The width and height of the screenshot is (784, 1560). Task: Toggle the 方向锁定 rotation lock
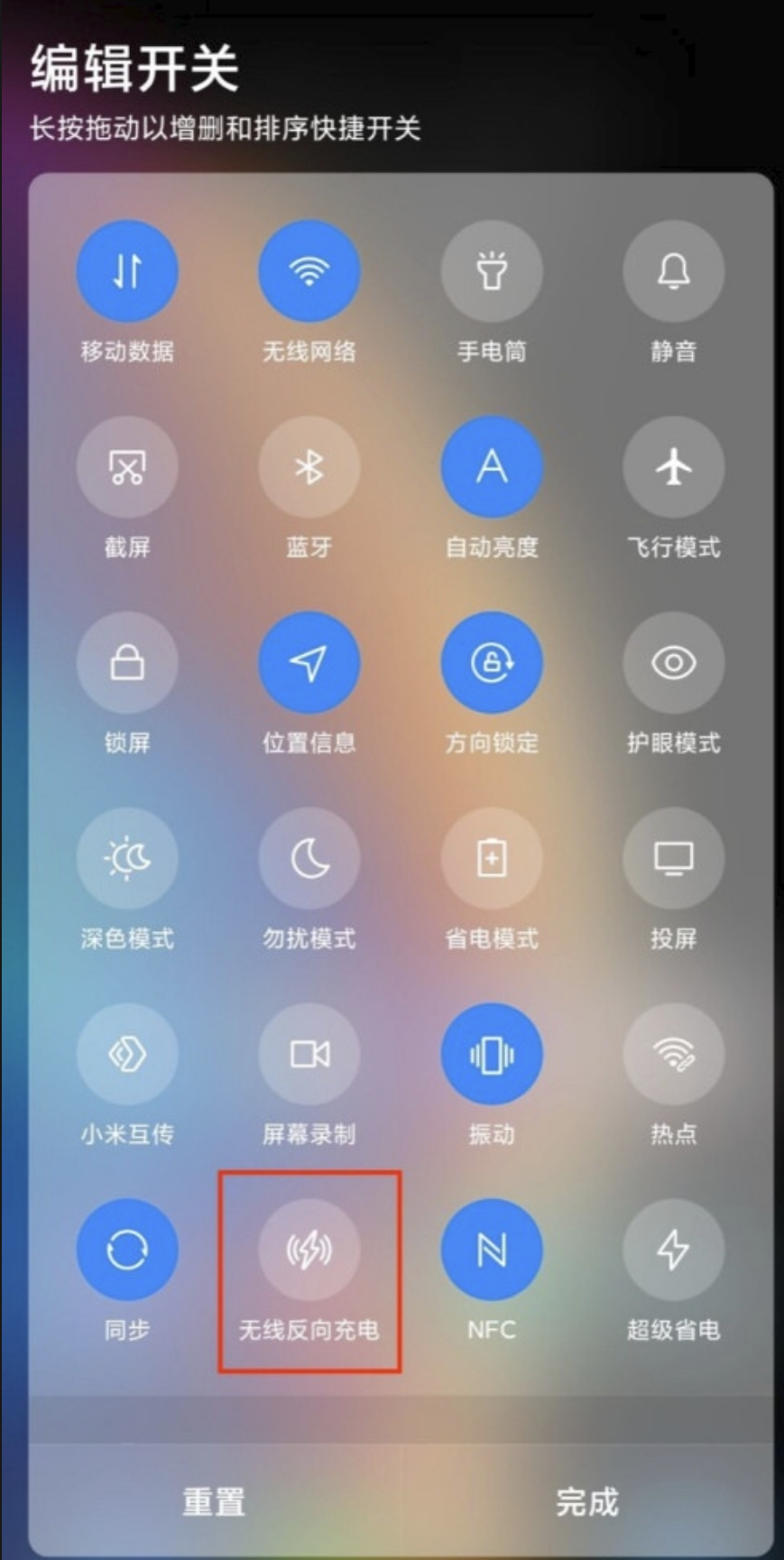492,663
